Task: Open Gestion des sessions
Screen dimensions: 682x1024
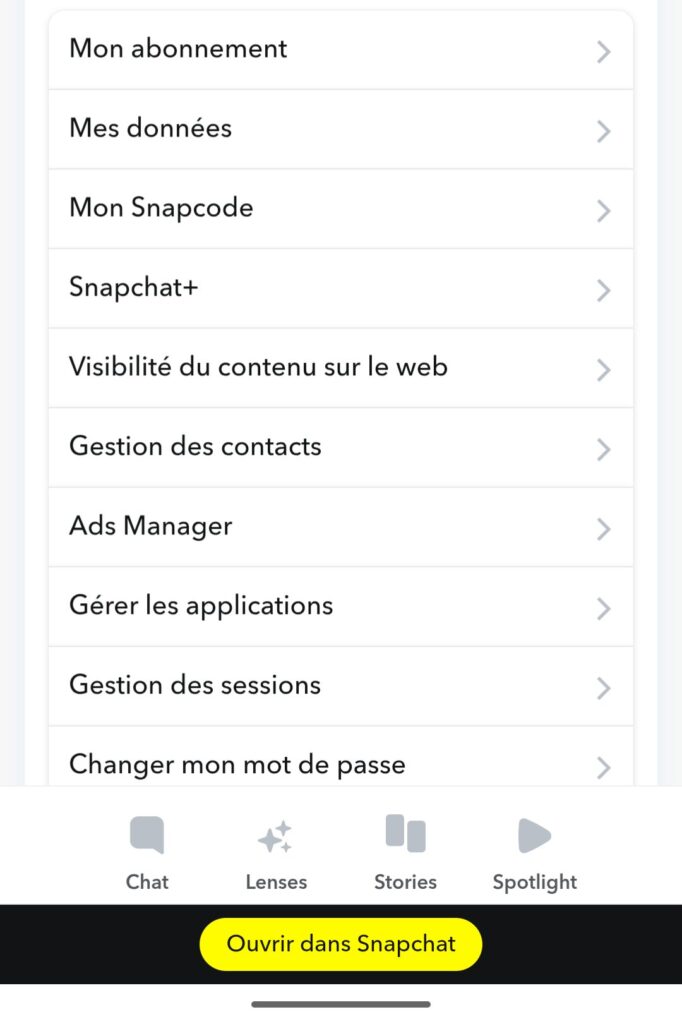Action: point(340,686)
